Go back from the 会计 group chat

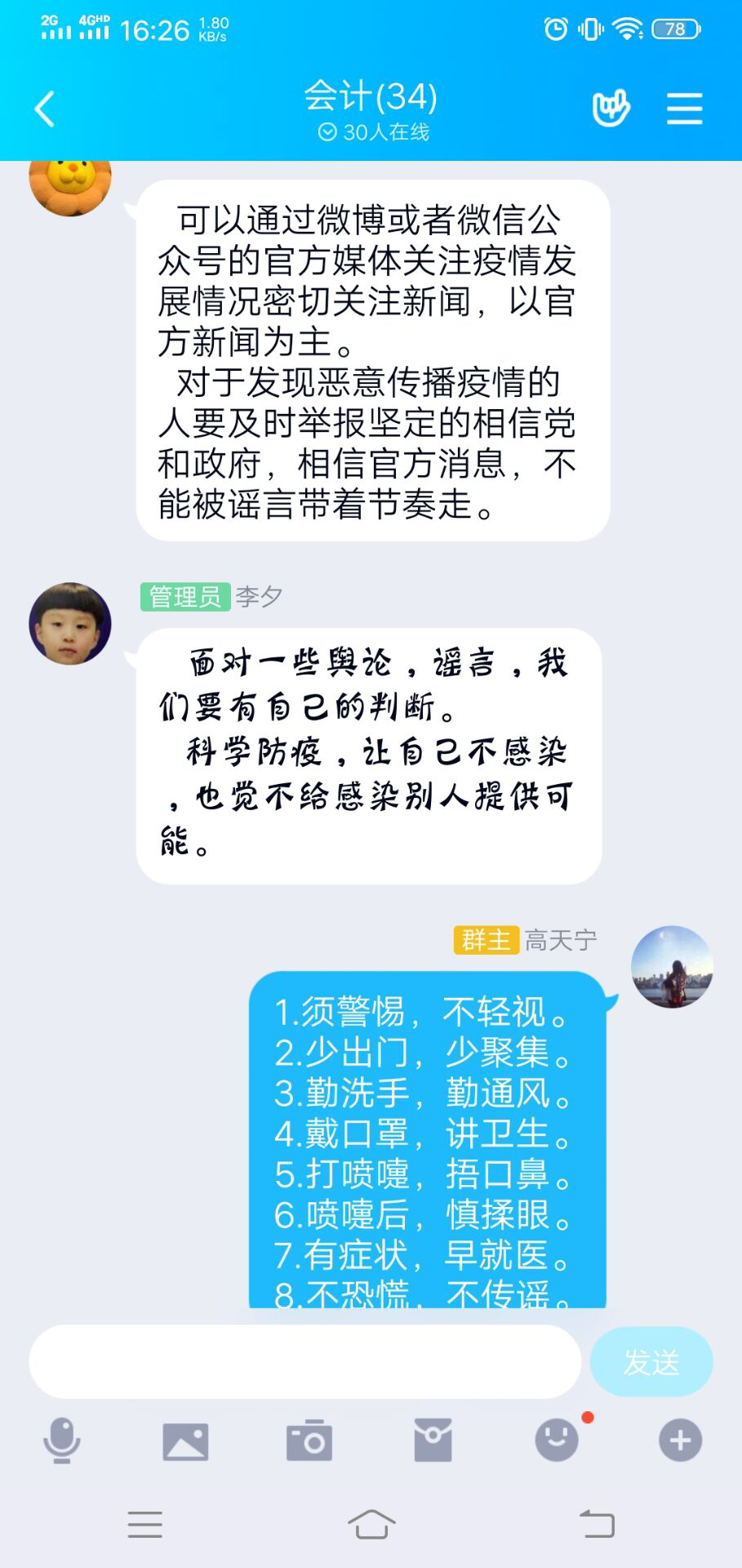coord(45,109)
